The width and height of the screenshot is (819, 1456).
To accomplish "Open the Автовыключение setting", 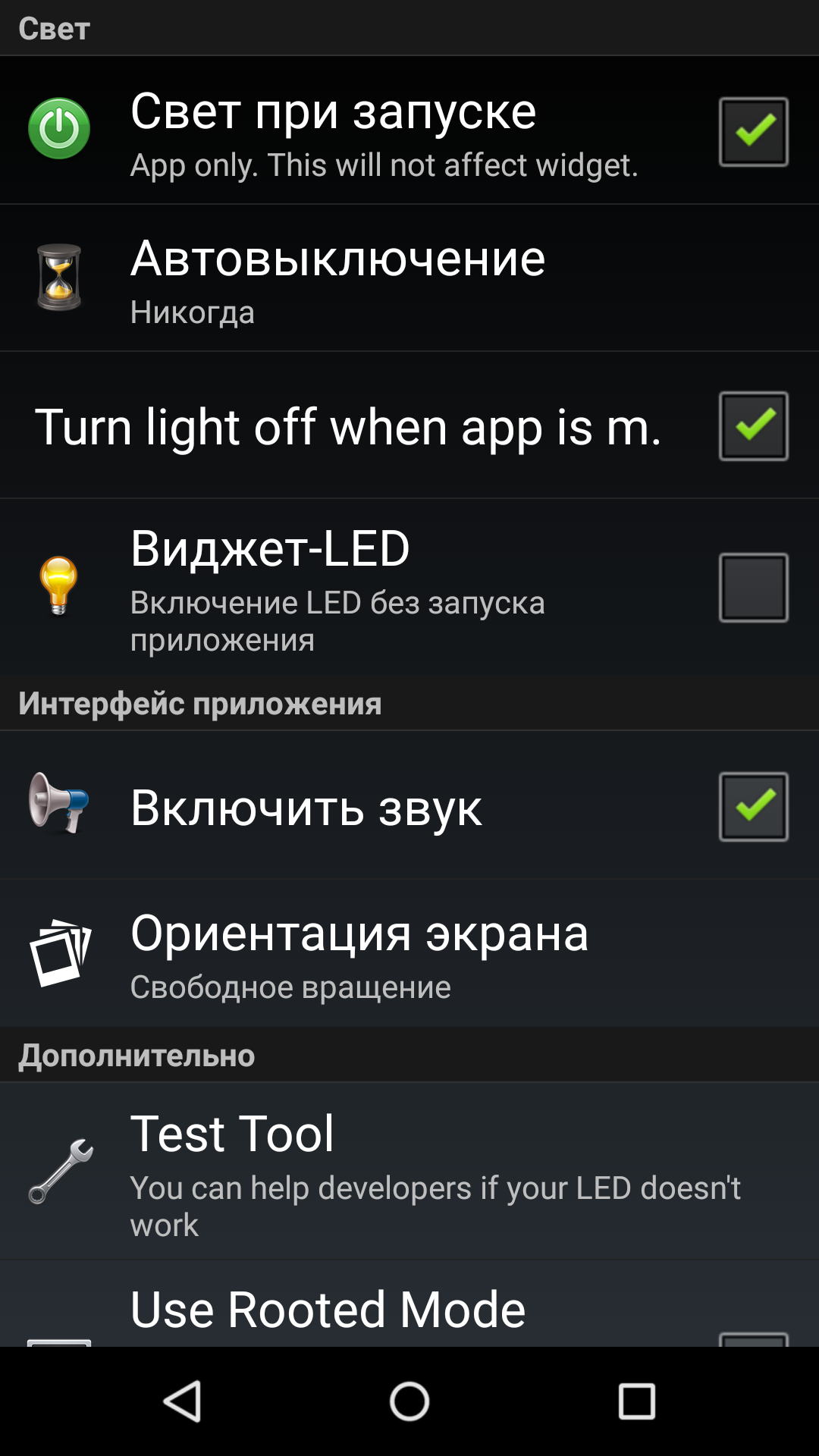I will tap(409, 278).
